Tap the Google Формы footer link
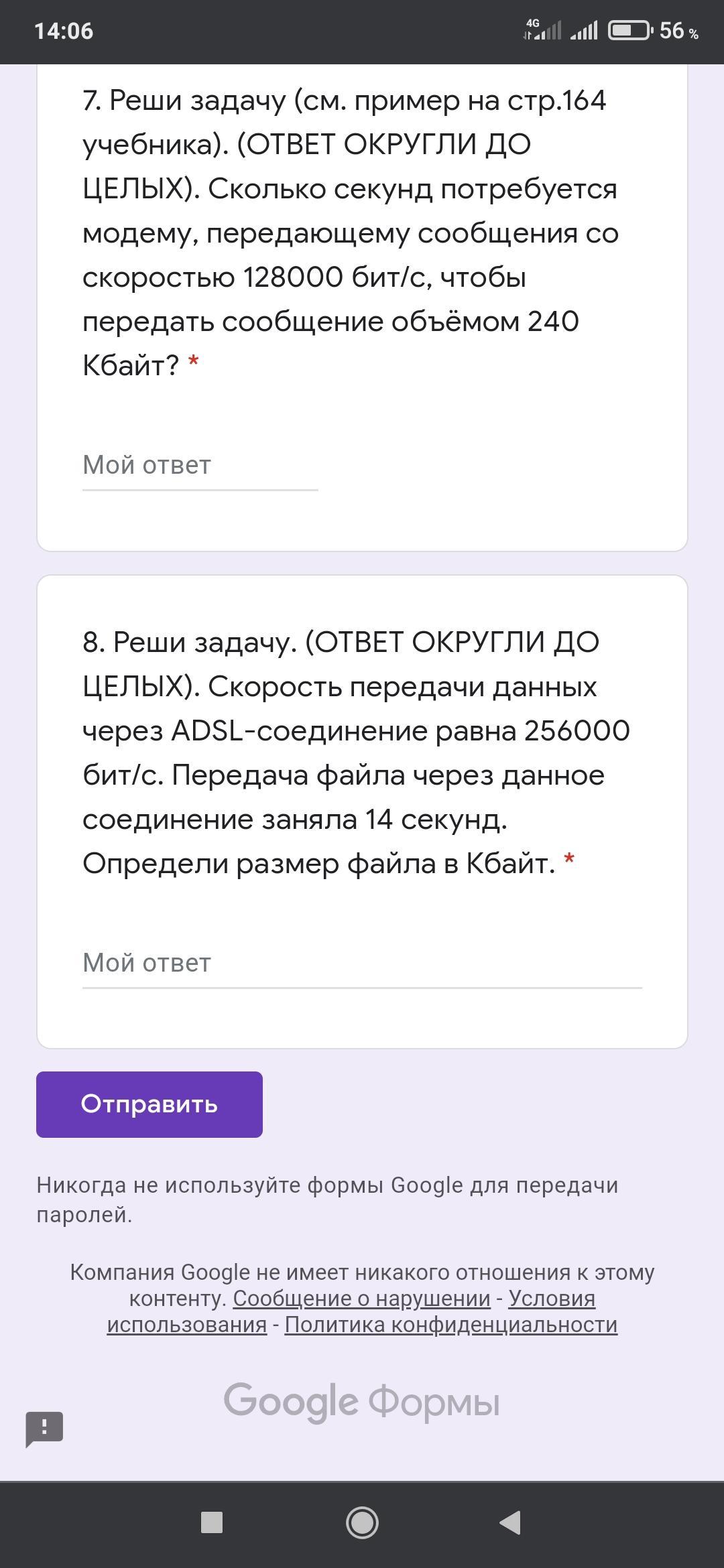 [362, 1402]
